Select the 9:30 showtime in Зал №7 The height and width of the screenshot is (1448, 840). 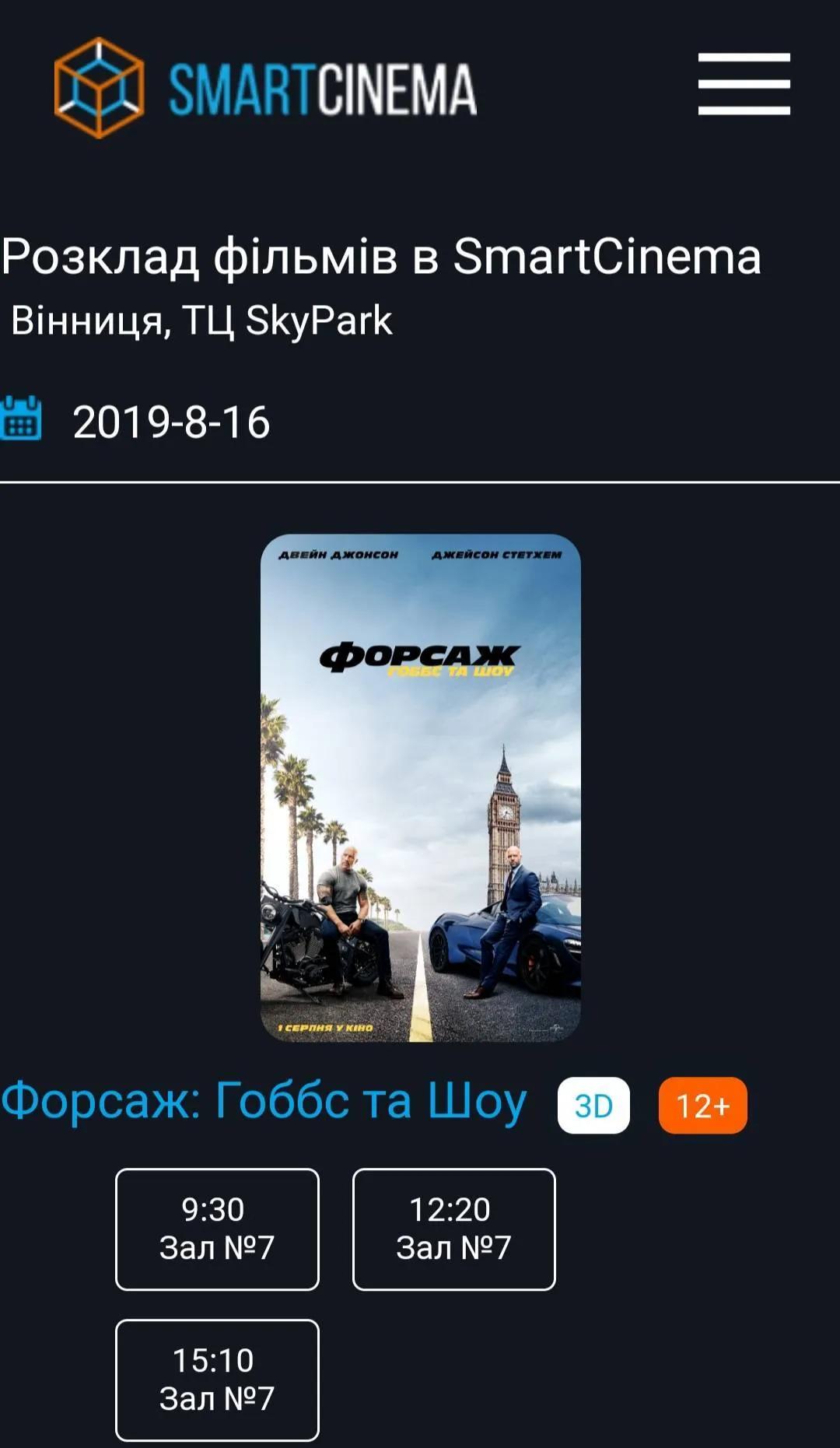(217, 1229)
